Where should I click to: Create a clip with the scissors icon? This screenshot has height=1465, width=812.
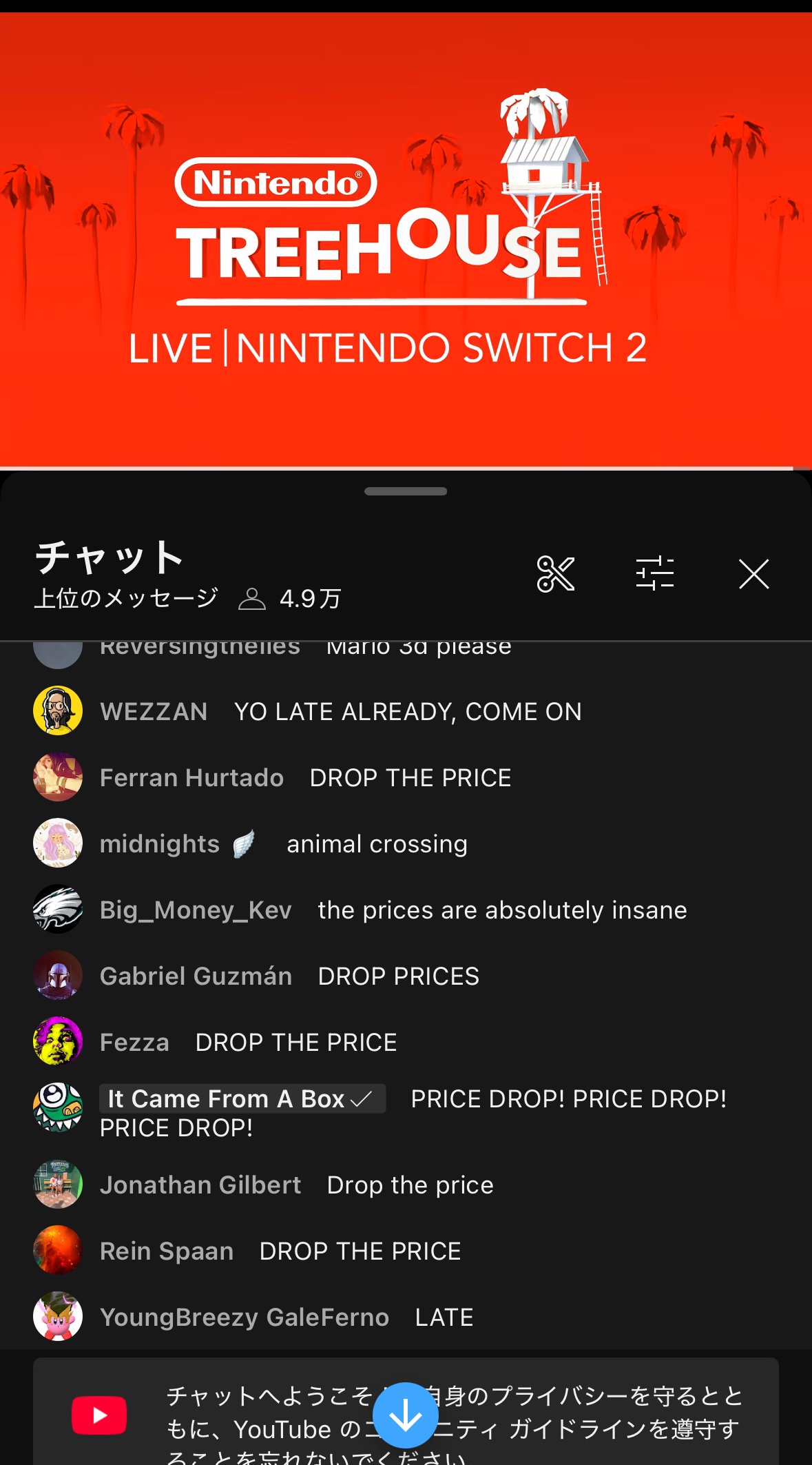click(555, 574)
